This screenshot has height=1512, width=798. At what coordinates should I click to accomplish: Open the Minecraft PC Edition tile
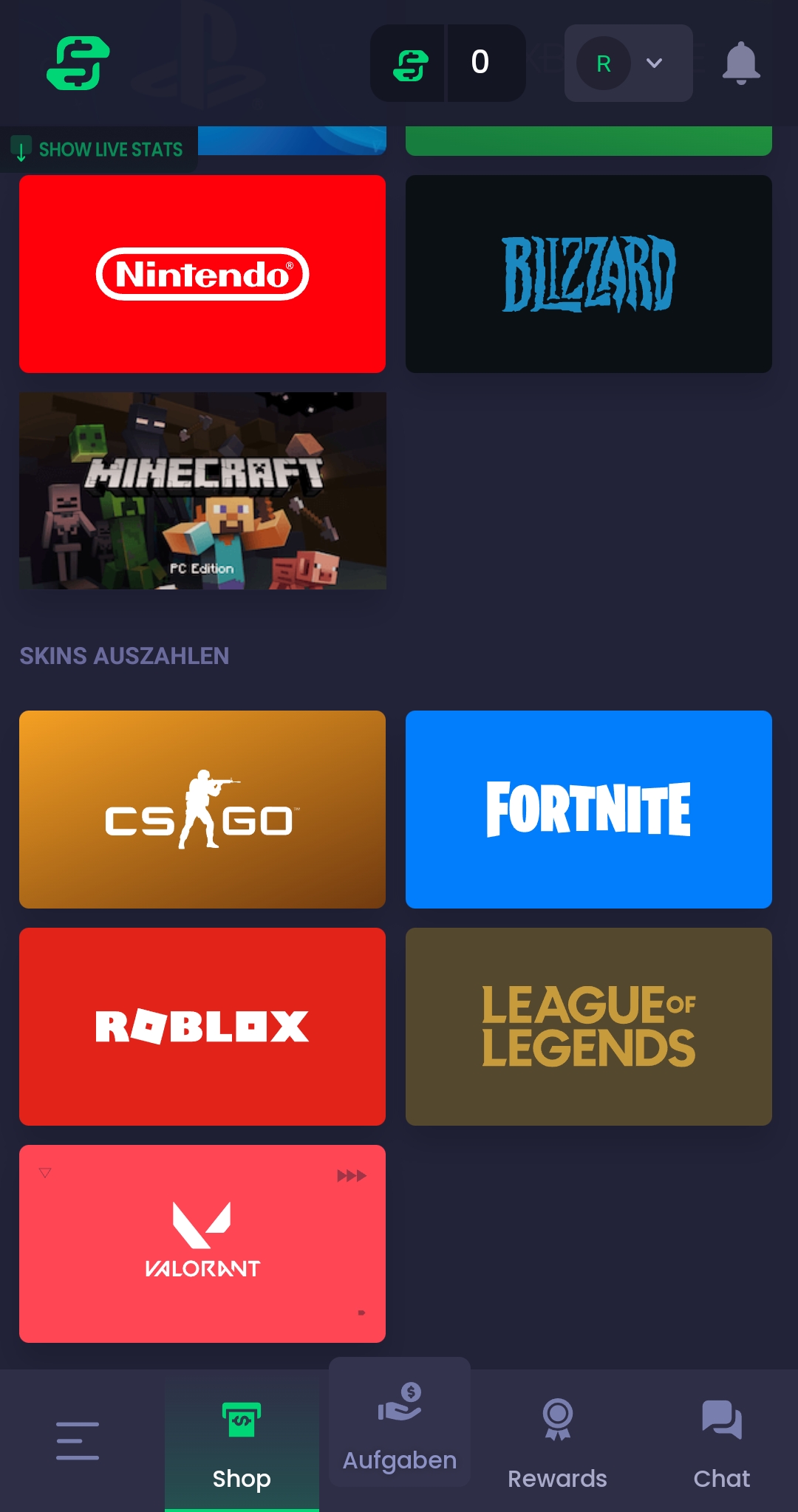(202, 490)
